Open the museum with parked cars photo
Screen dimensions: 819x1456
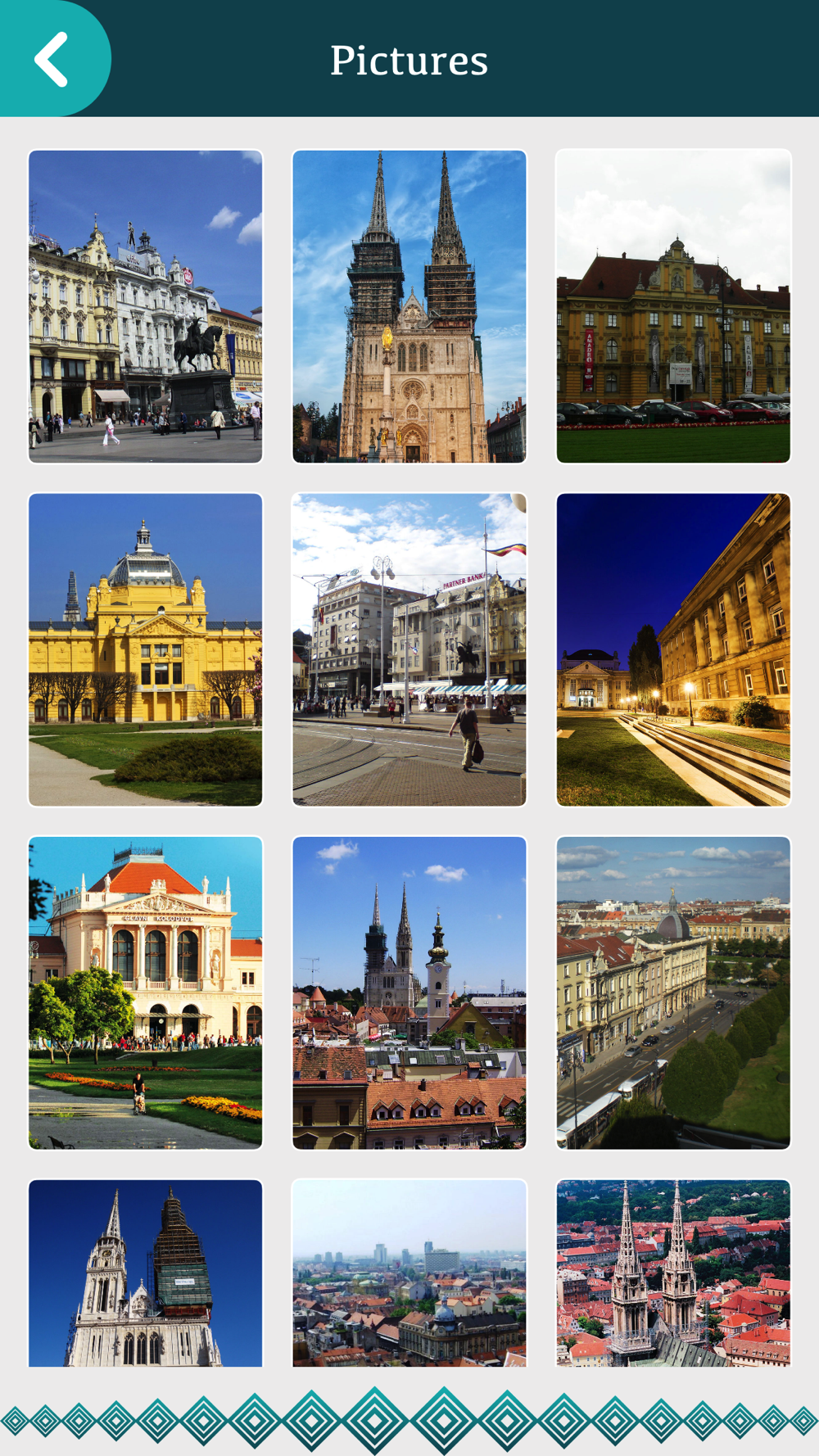(673, 306)
